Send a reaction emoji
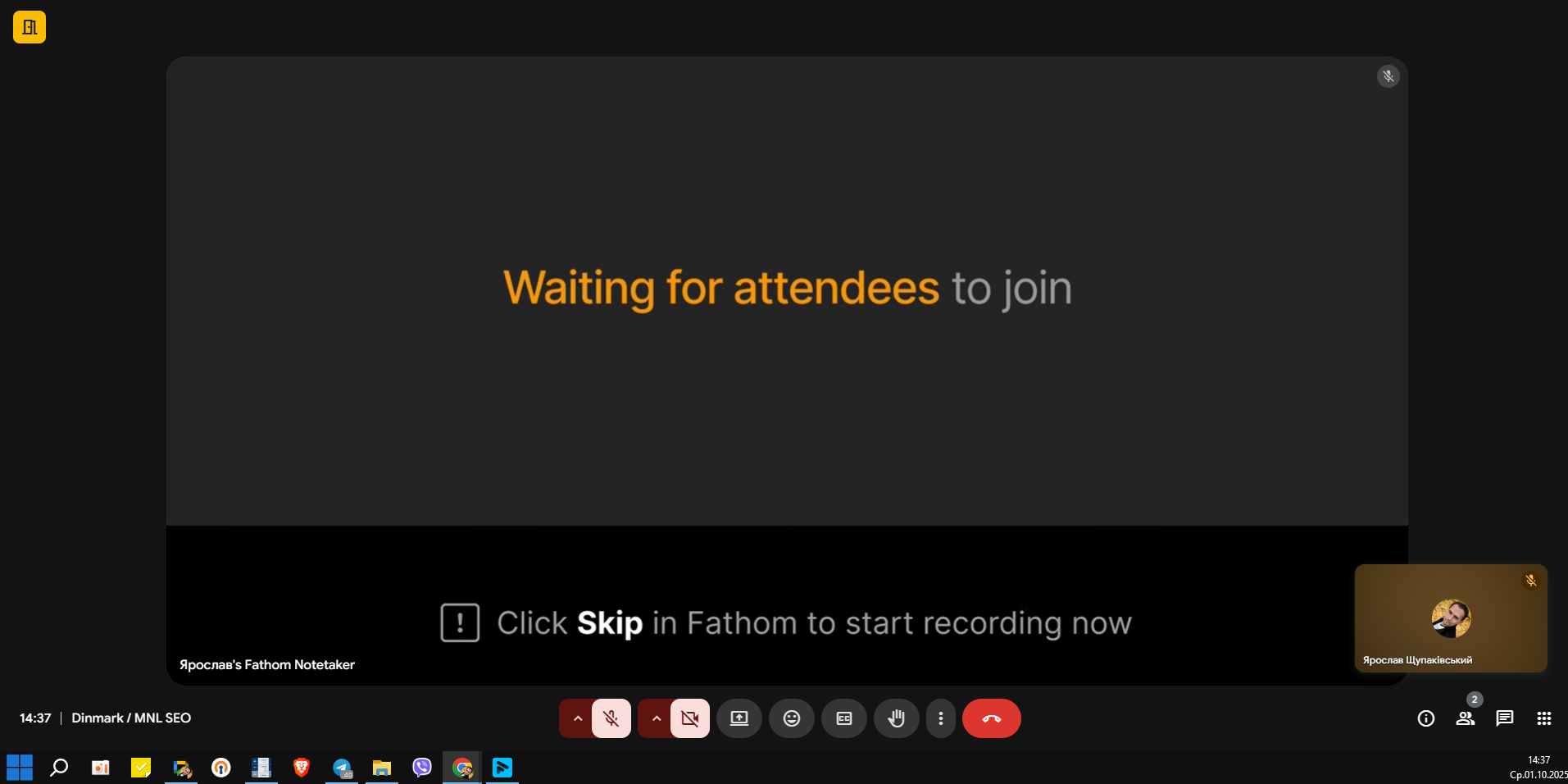 tap(792, 718)
